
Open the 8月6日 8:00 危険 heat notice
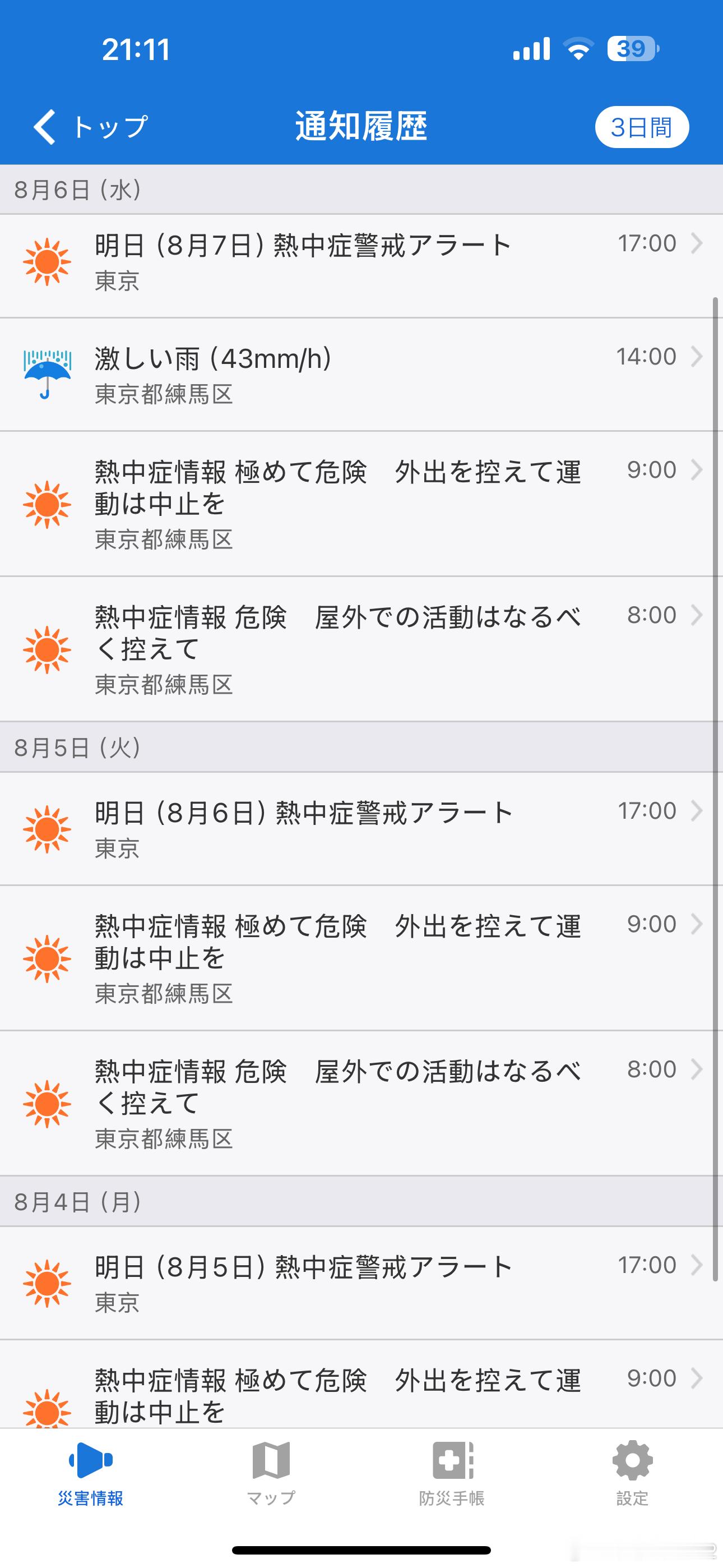361,649
